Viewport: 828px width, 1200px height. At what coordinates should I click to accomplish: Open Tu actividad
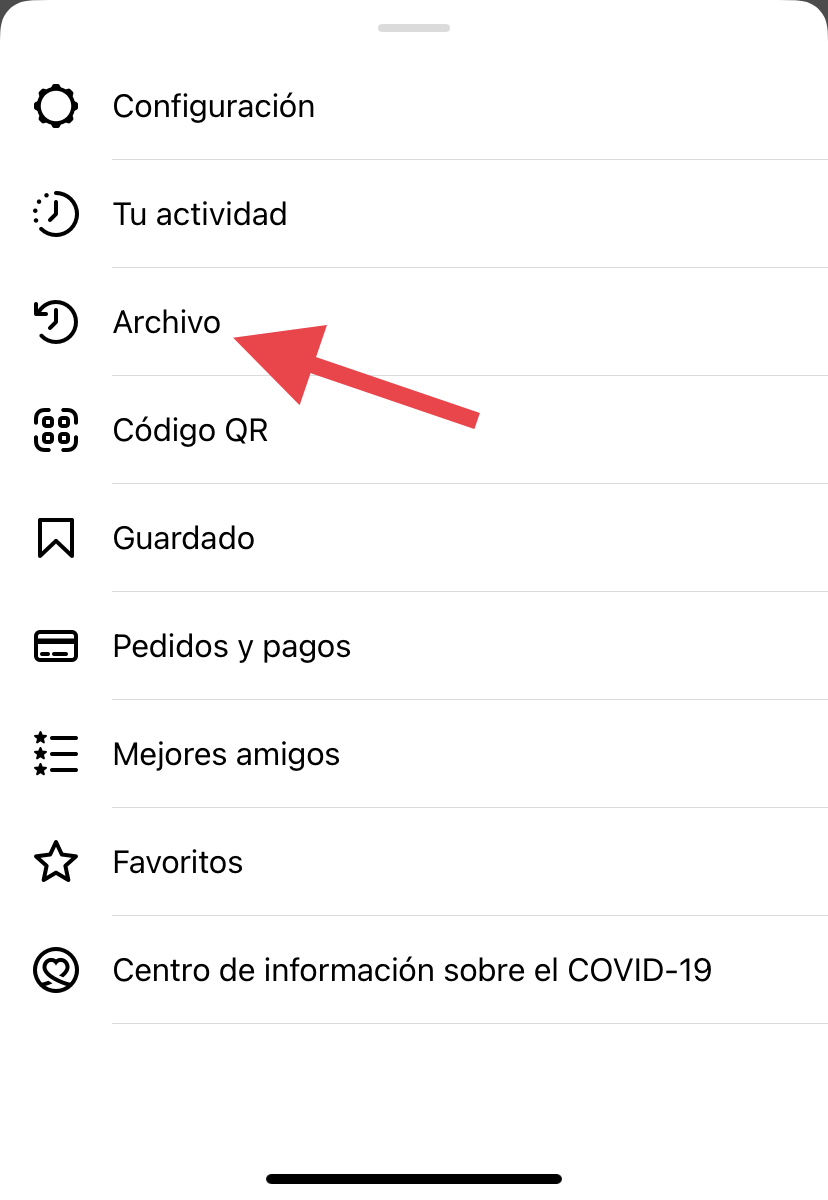pos(200,214)
